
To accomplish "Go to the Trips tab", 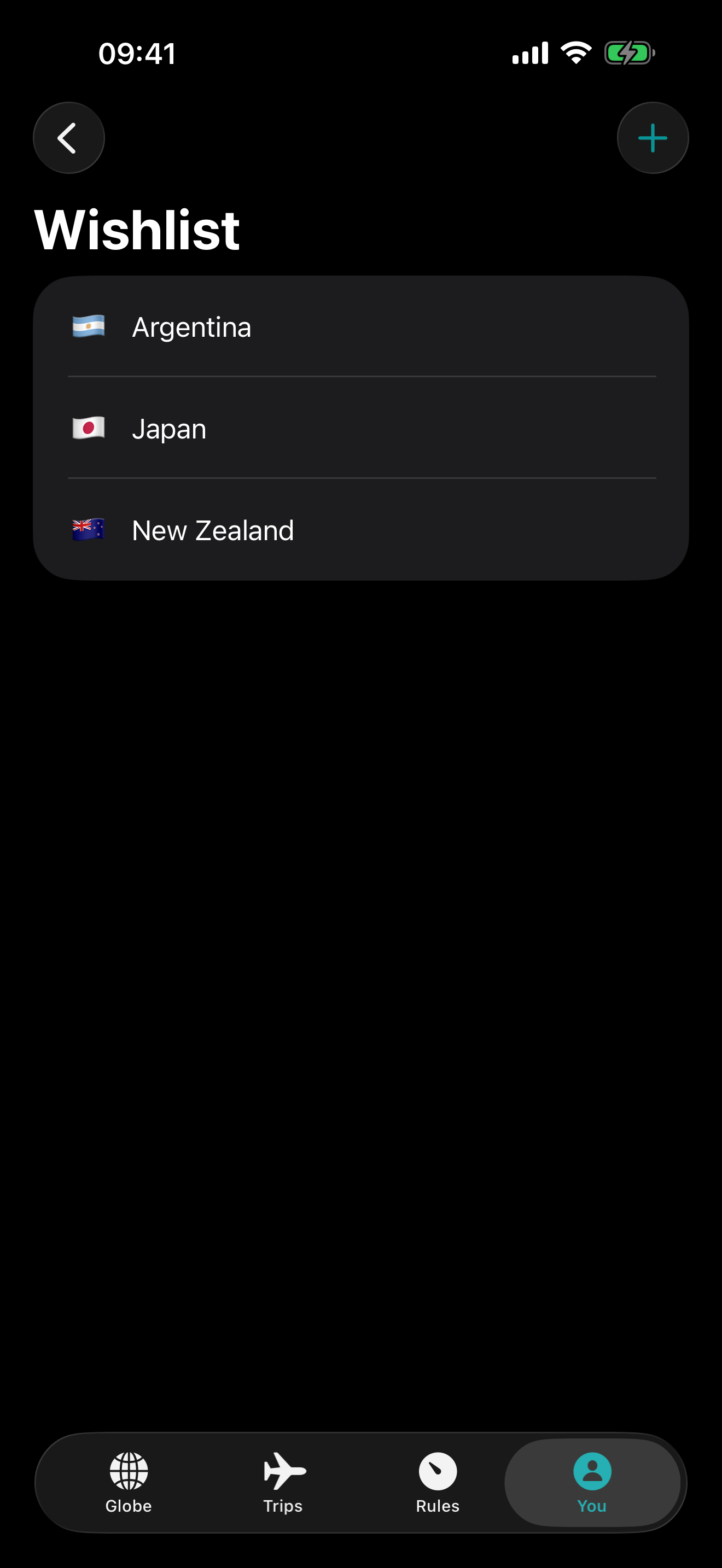I will point(283,1483).
